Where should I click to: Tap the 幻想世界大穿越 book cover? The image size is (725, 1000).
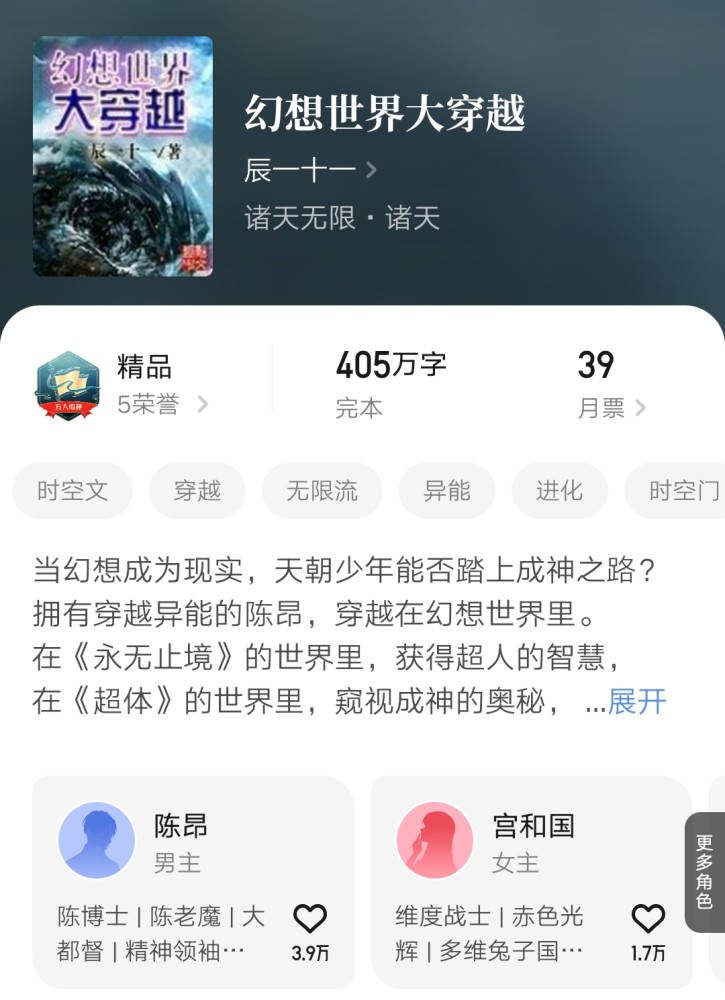(x=123, y=156)
